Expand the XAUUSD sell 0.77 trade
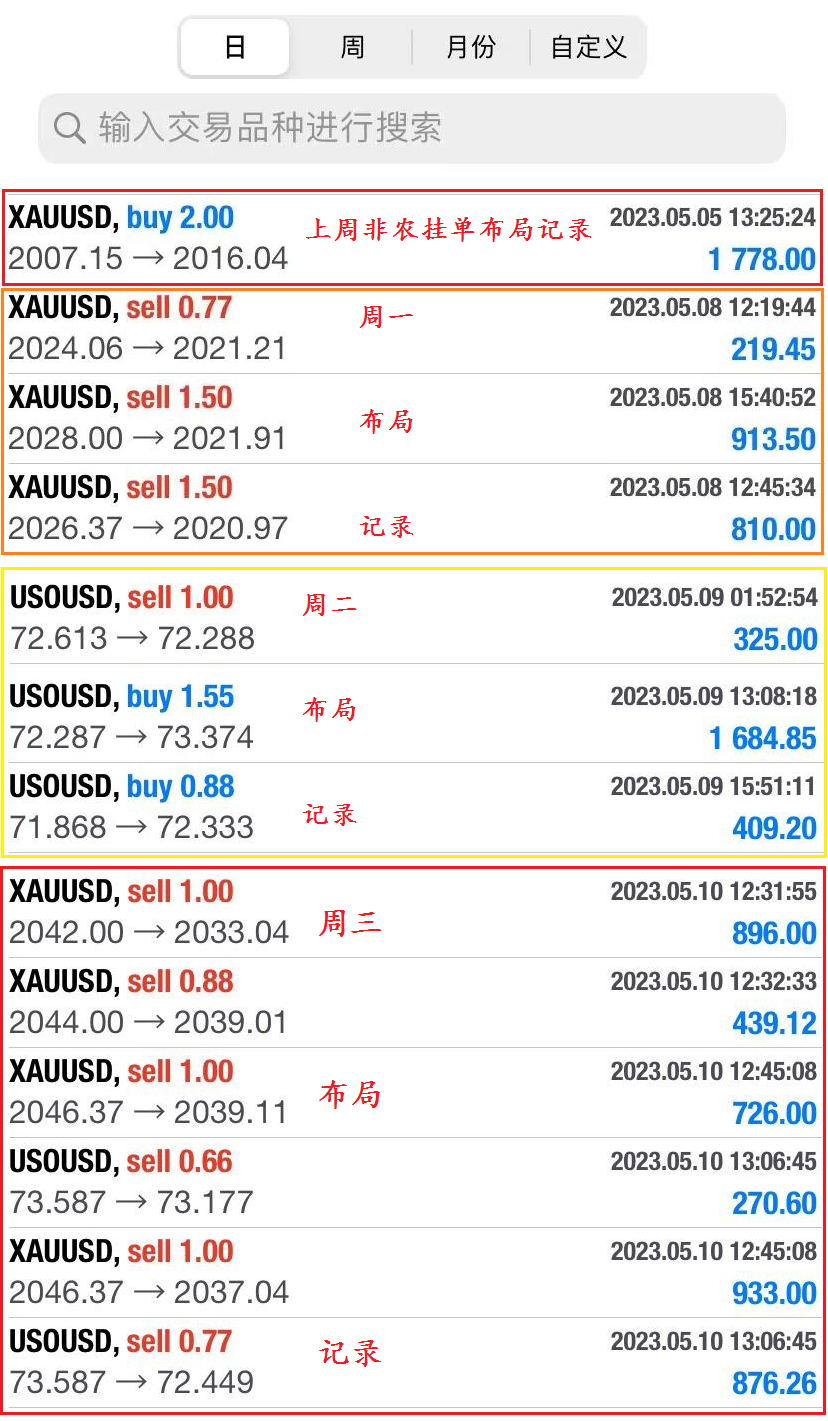This screenshot has width=828, height=1421. (412, 329)
